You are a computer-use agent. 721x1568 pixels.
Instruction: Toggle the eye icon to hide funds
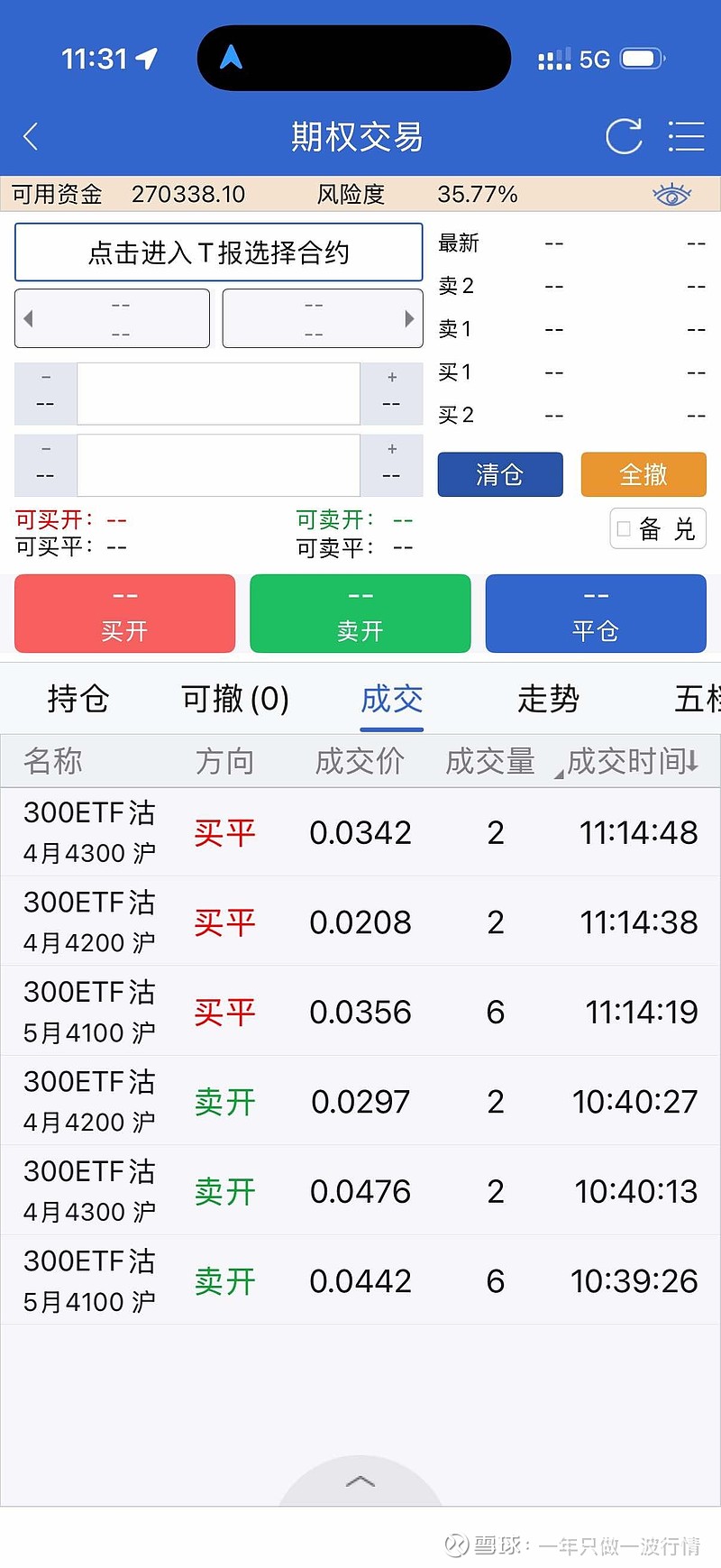click(672, 193)
